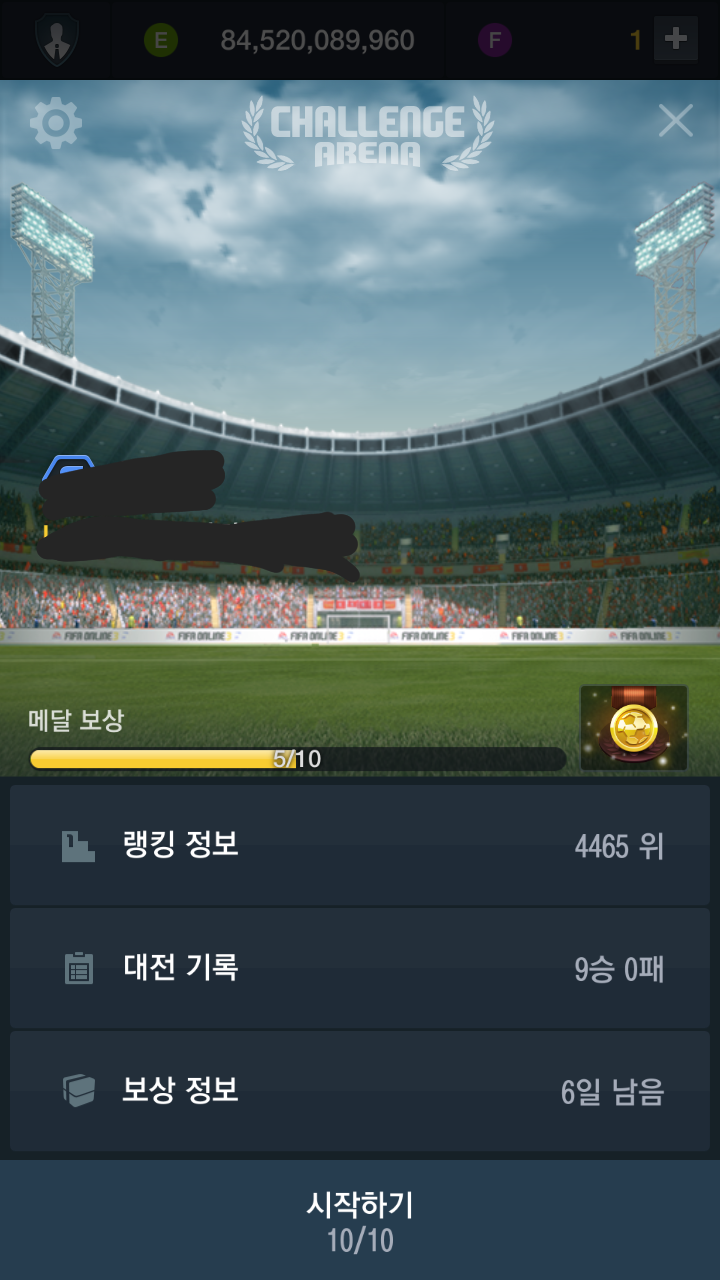Tap the medal reward icon
This screenshot has width=720, height=1280.
point(633,728)
